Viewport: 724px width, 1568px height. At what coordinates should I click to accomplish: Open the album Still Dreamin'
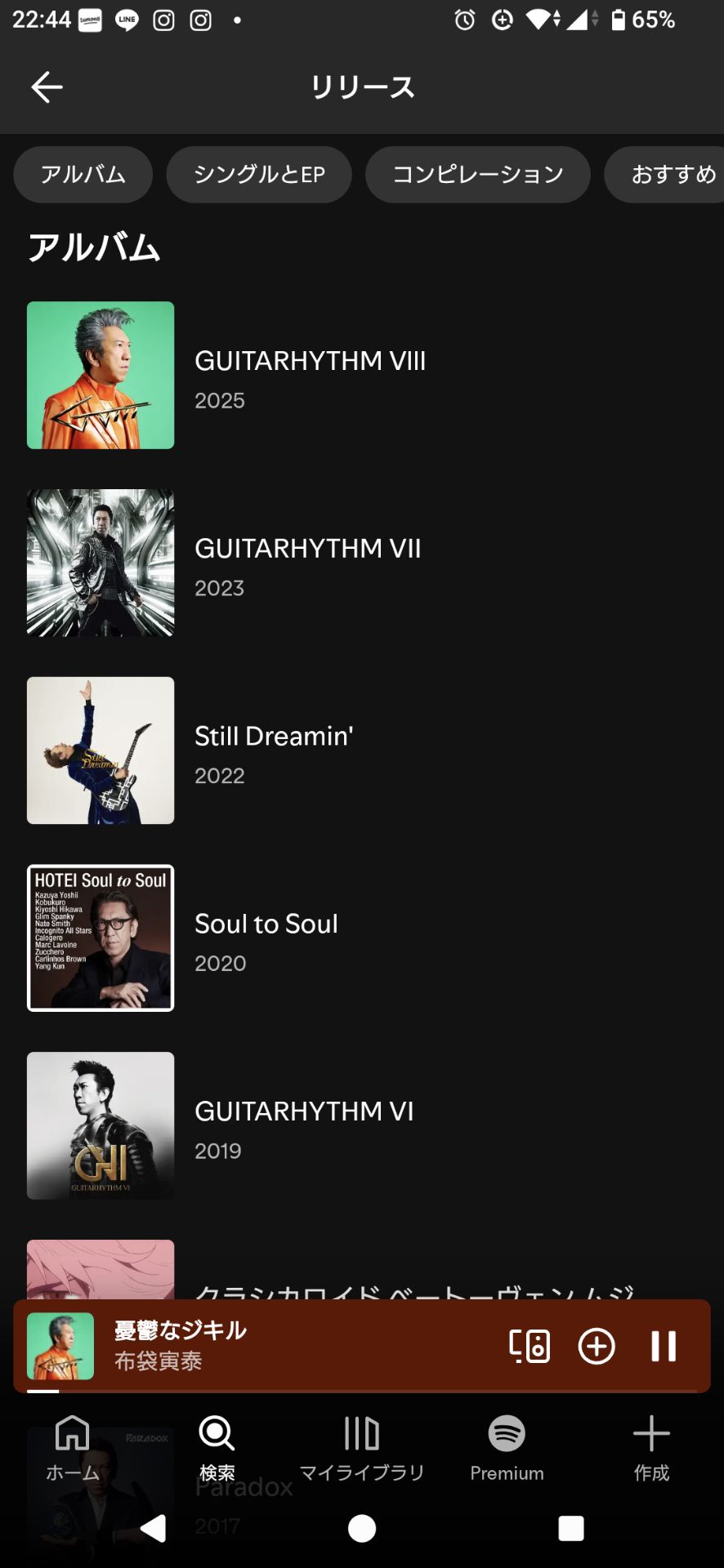274,751
